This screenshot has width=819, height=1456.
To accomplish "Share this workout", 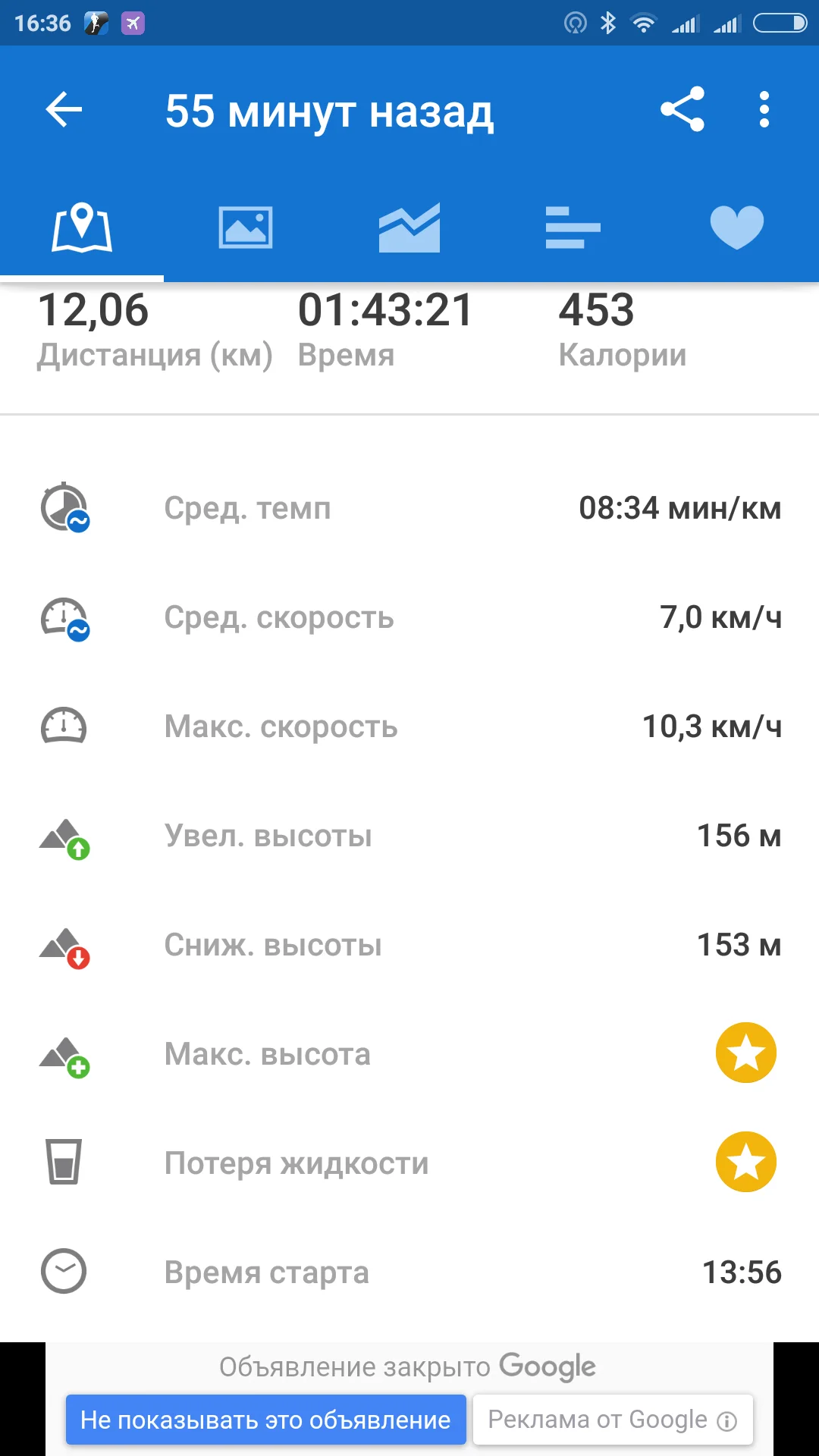I will point(682,110).
